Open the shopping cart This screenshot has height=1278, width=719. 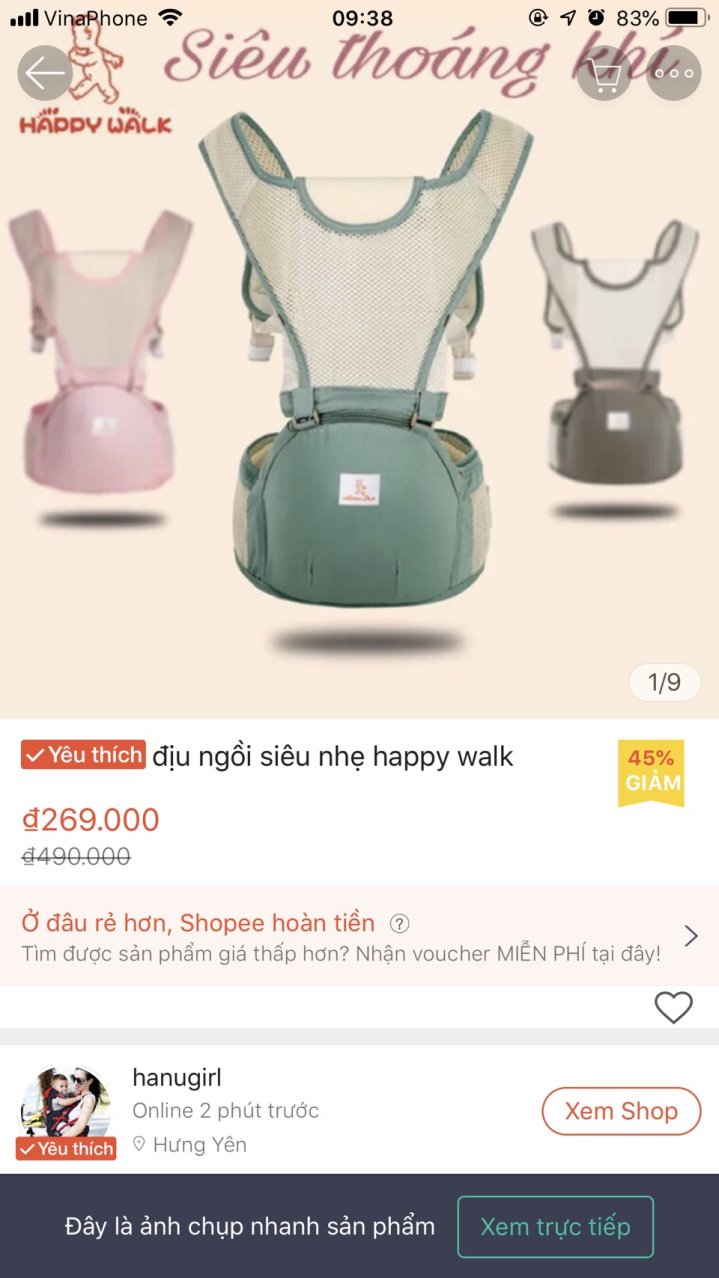pyautogui.click(x=604, y=73)
